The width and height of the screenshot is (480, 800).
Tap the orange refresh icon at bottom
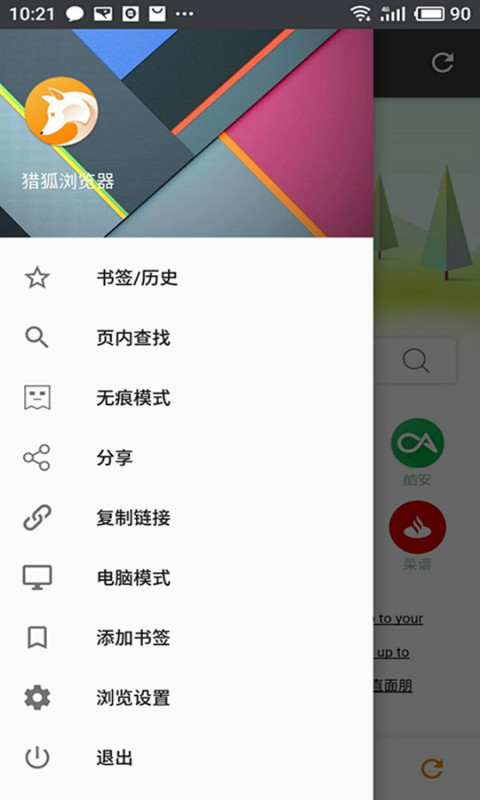point(432,768)
